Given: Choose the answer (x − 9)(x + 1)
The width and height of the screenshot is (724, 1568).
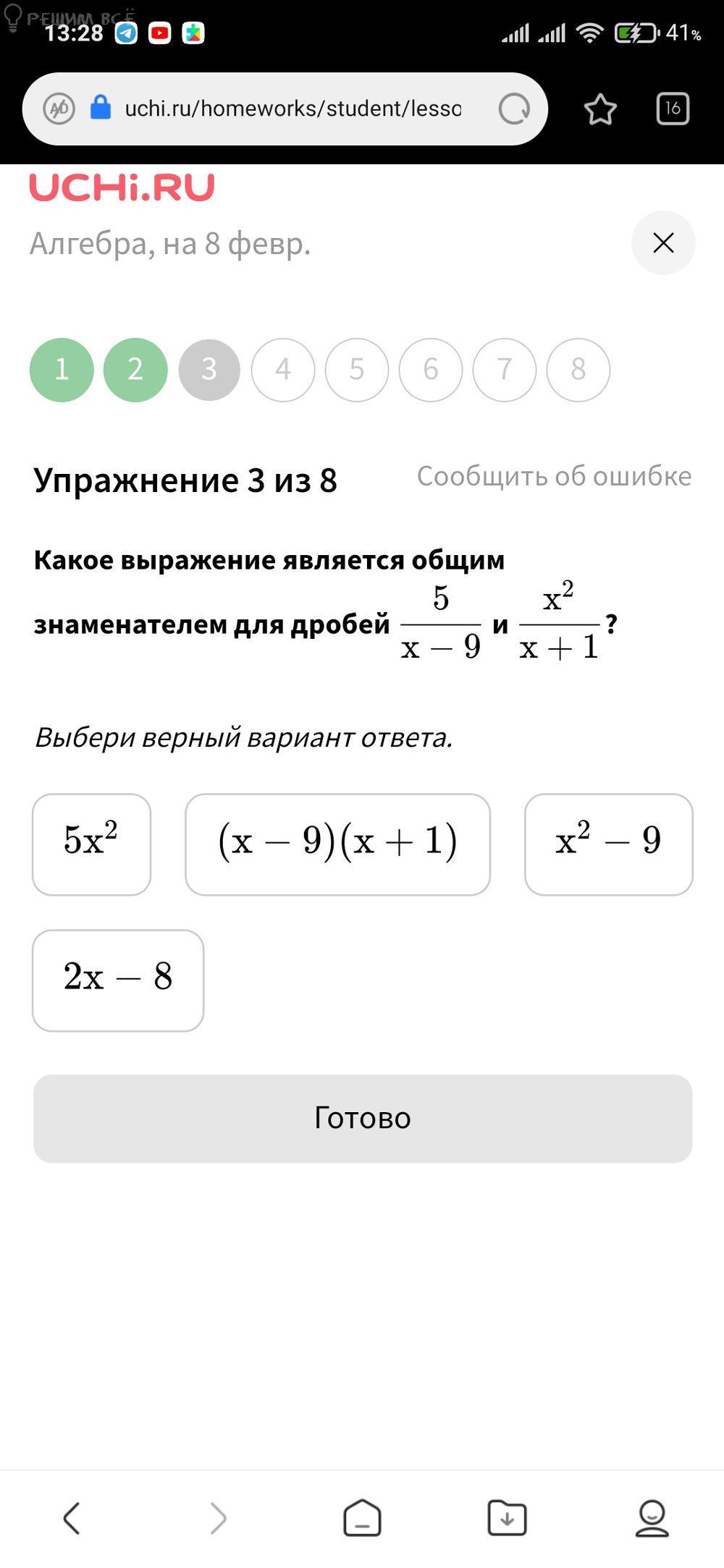Looking at the screenshot, I should [x=337, y=844].
